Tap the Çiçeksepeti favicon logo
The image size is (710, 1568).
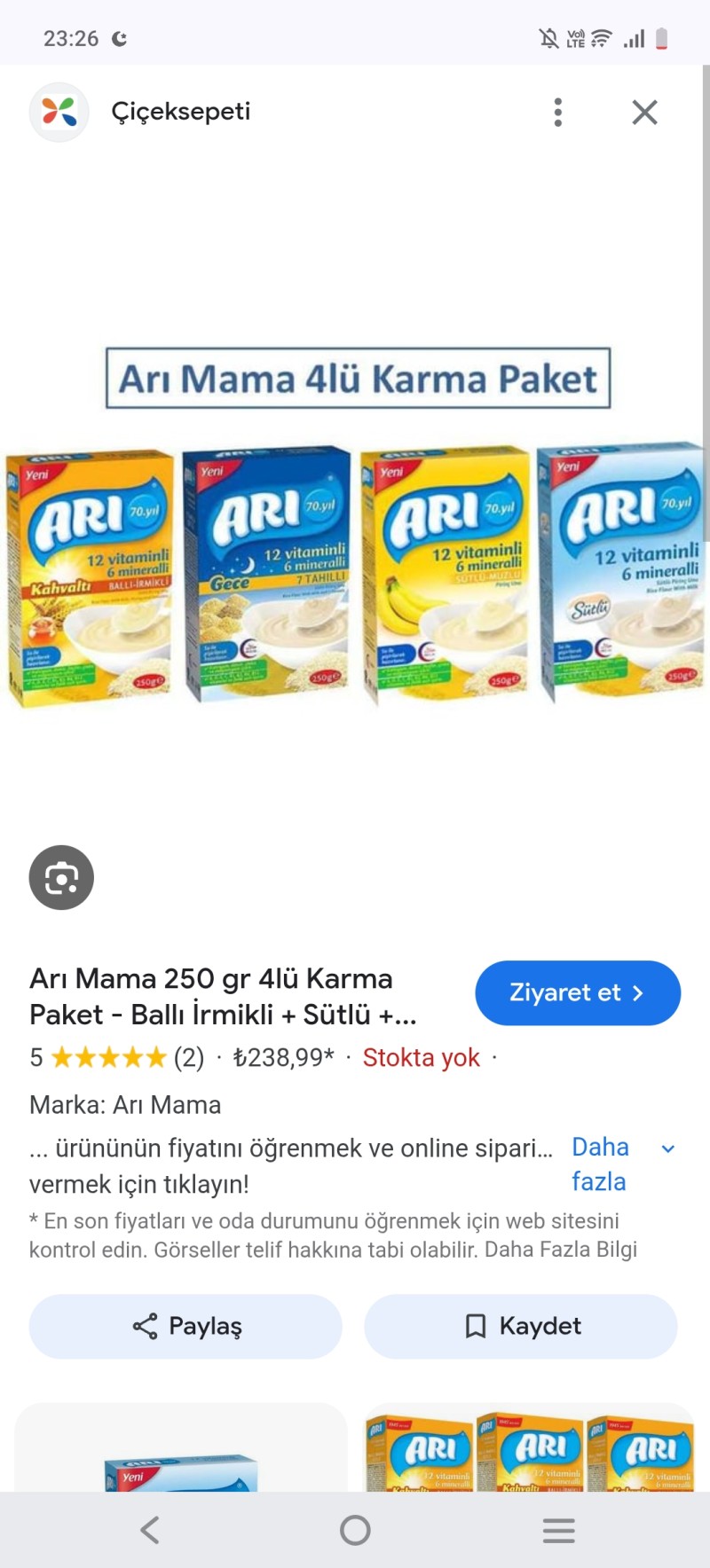(x=59, y=112)
